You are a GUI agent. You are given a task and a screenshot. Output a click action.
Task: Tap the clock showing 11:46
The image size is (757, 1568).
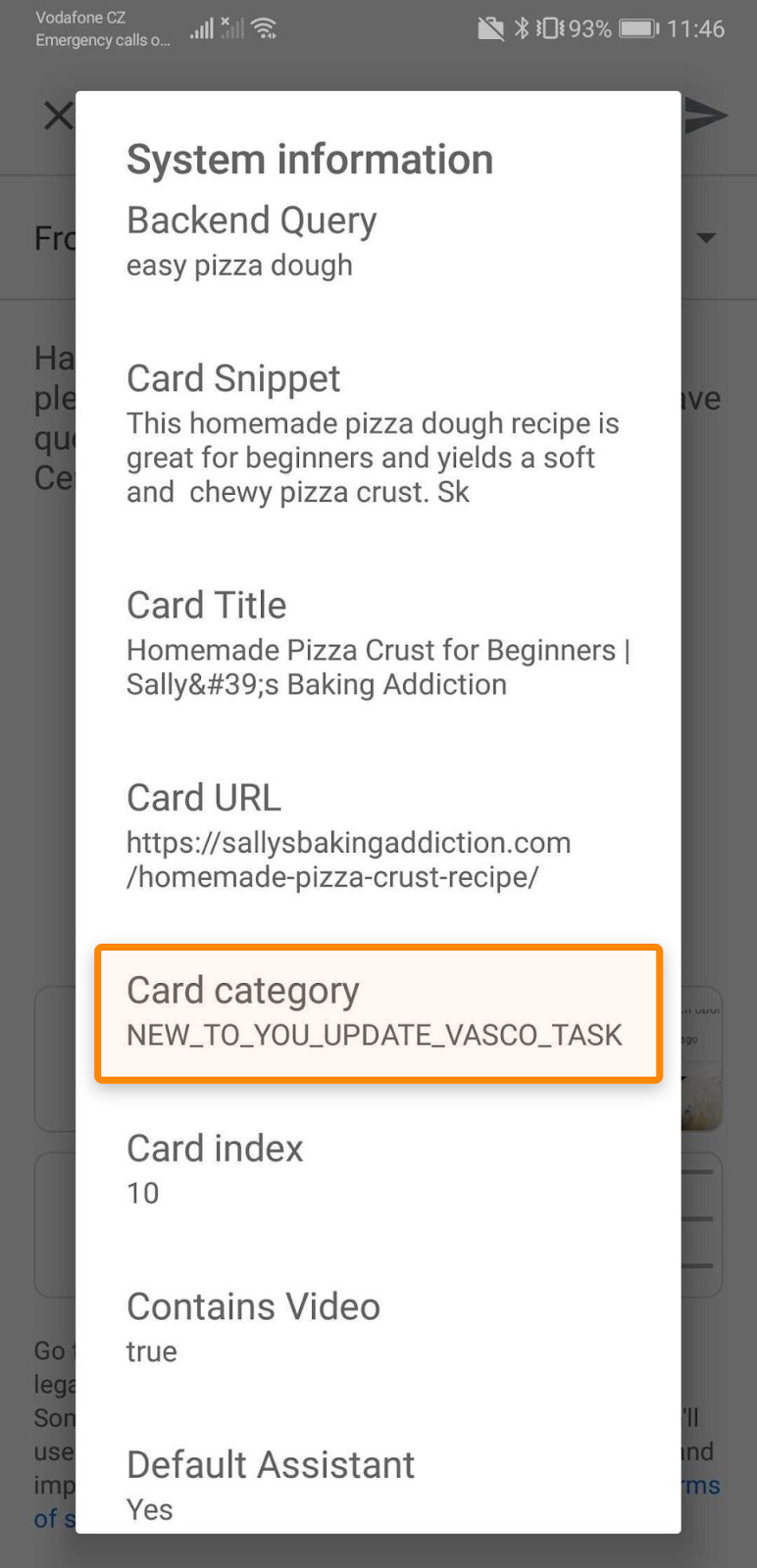coord(700,28)
